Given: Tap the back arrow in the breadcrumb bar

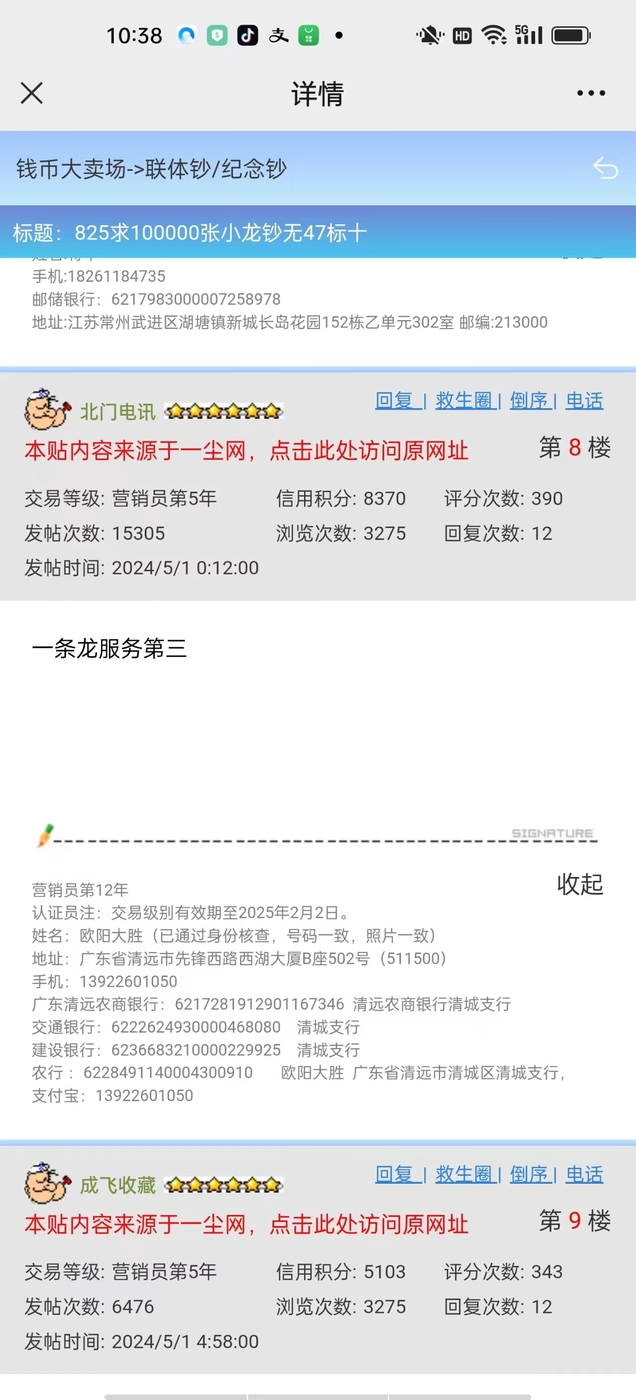Looking at the screenshot, I should [605, 168].
